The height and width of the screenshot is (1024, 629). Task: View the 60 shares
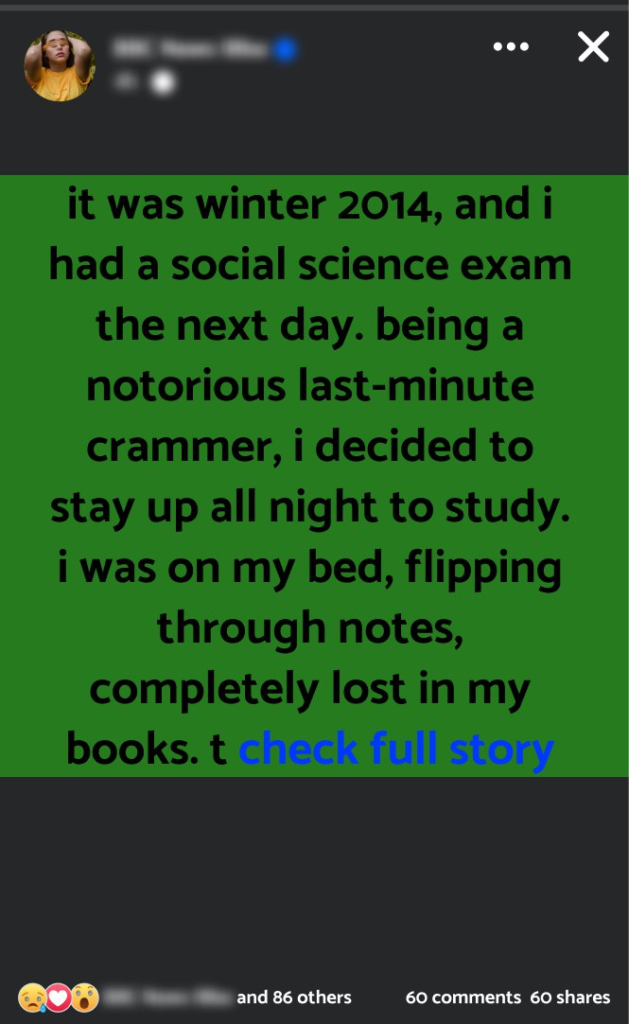click(570, 997)
